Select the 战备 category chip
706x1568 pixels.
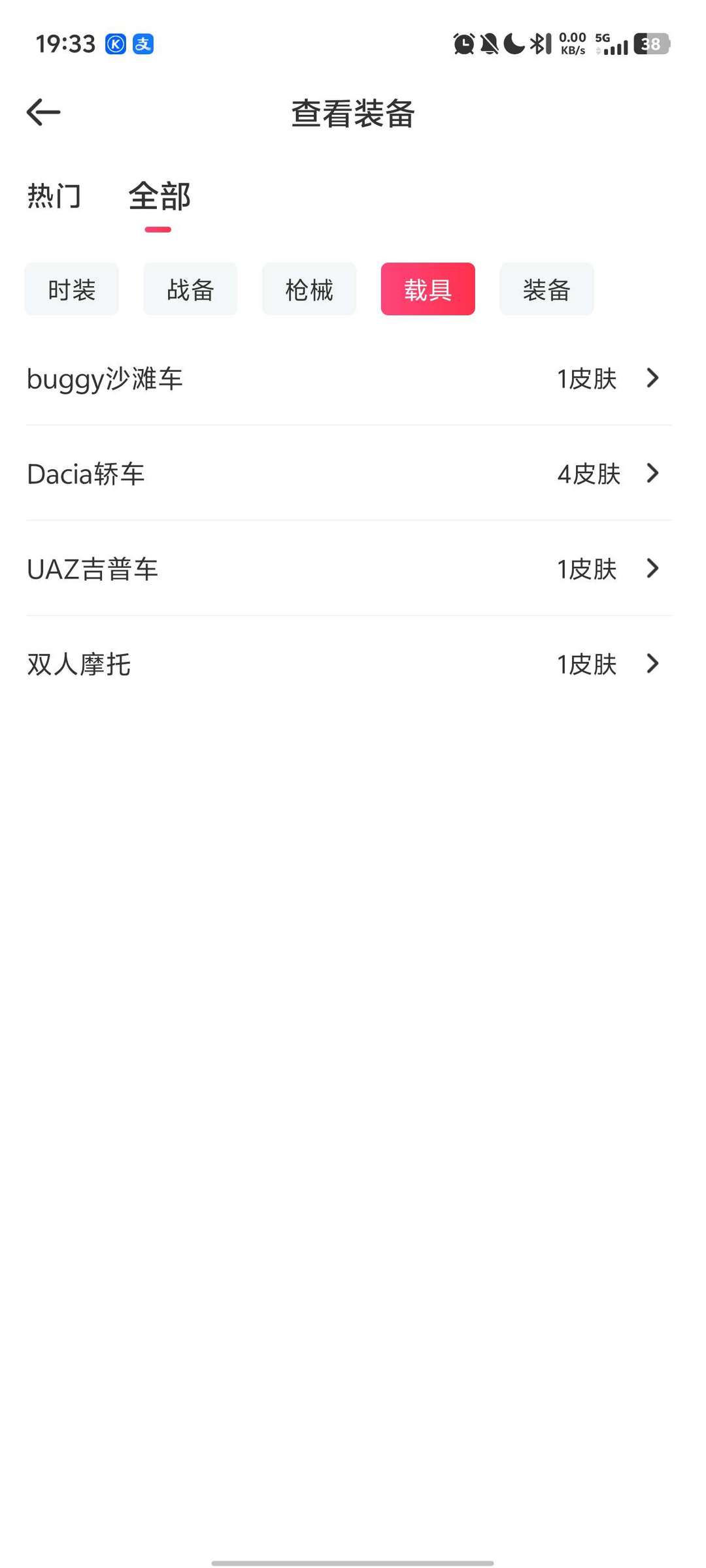[x=190, y=289]
